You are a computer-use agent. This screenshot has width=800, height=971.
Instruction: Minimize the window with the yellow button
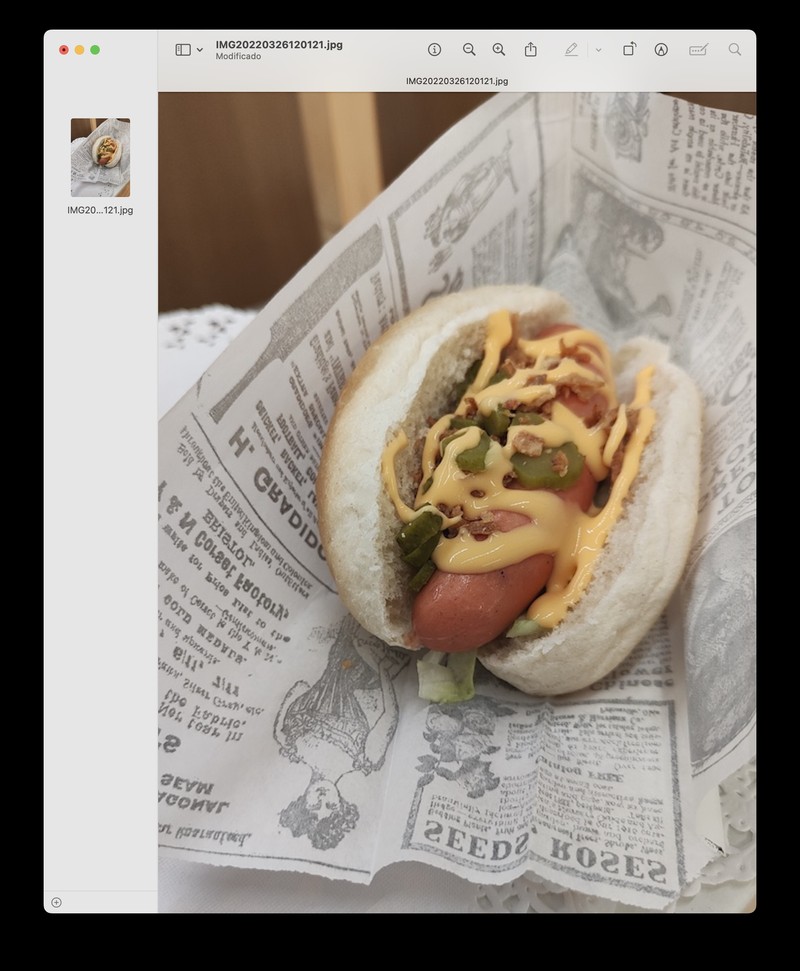79,50
